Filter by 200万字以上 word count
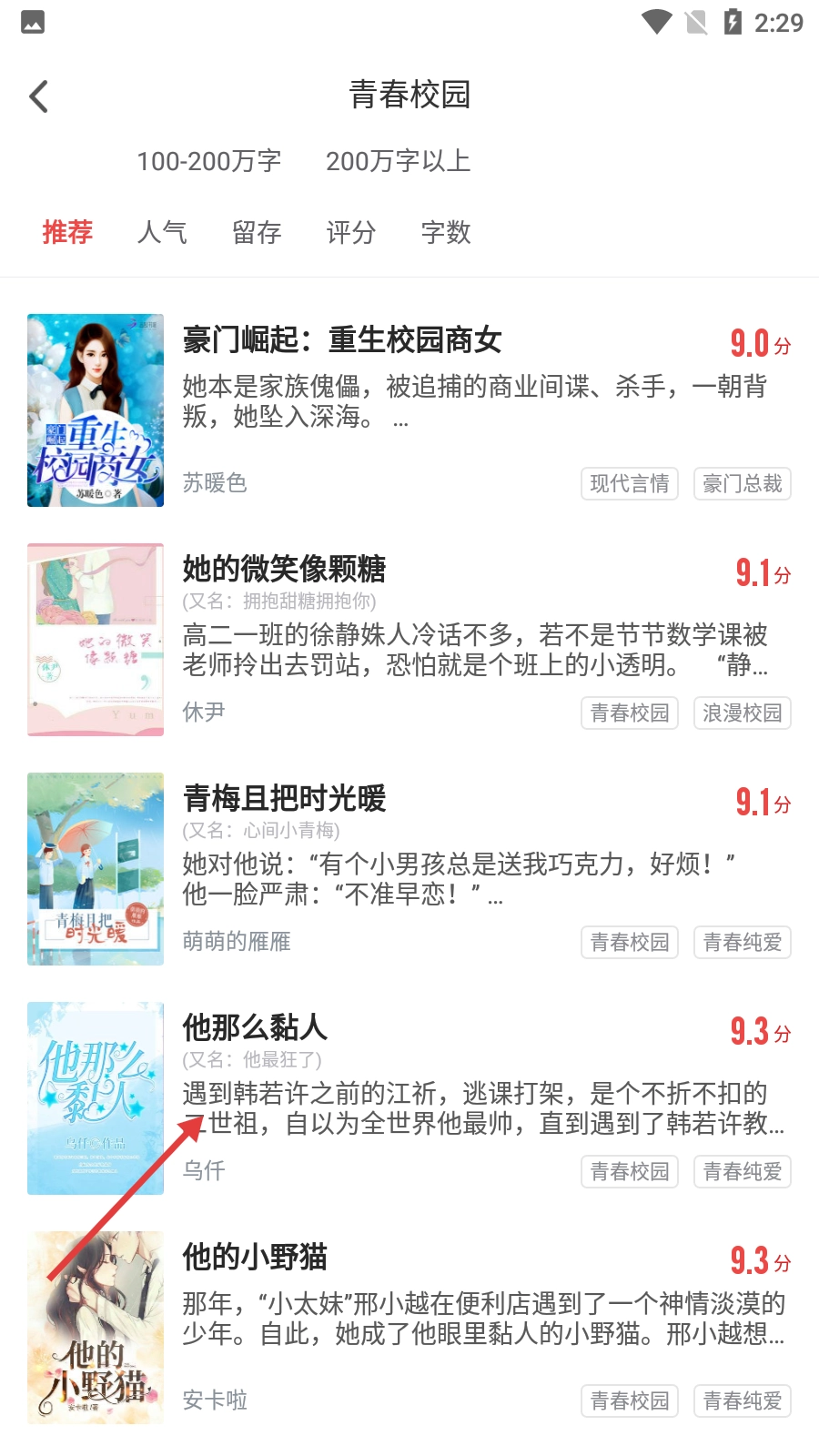The height and width of the screenshot is (1456, 819). [x=398, y=161]
